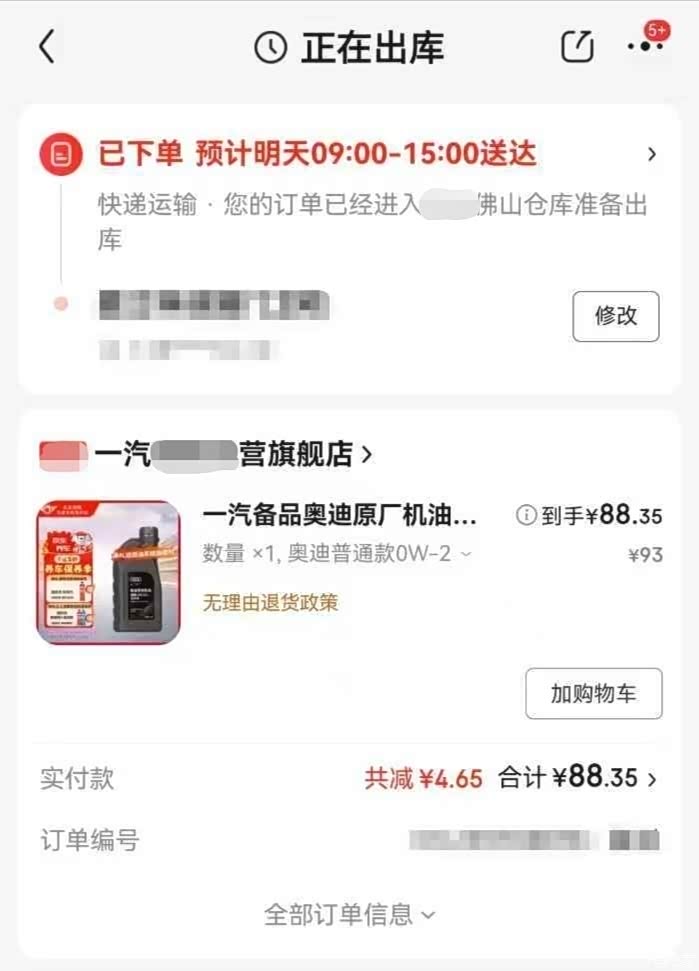The image size is (699, 971).
Task: Share this order page
Action: [x=577, y=46]
